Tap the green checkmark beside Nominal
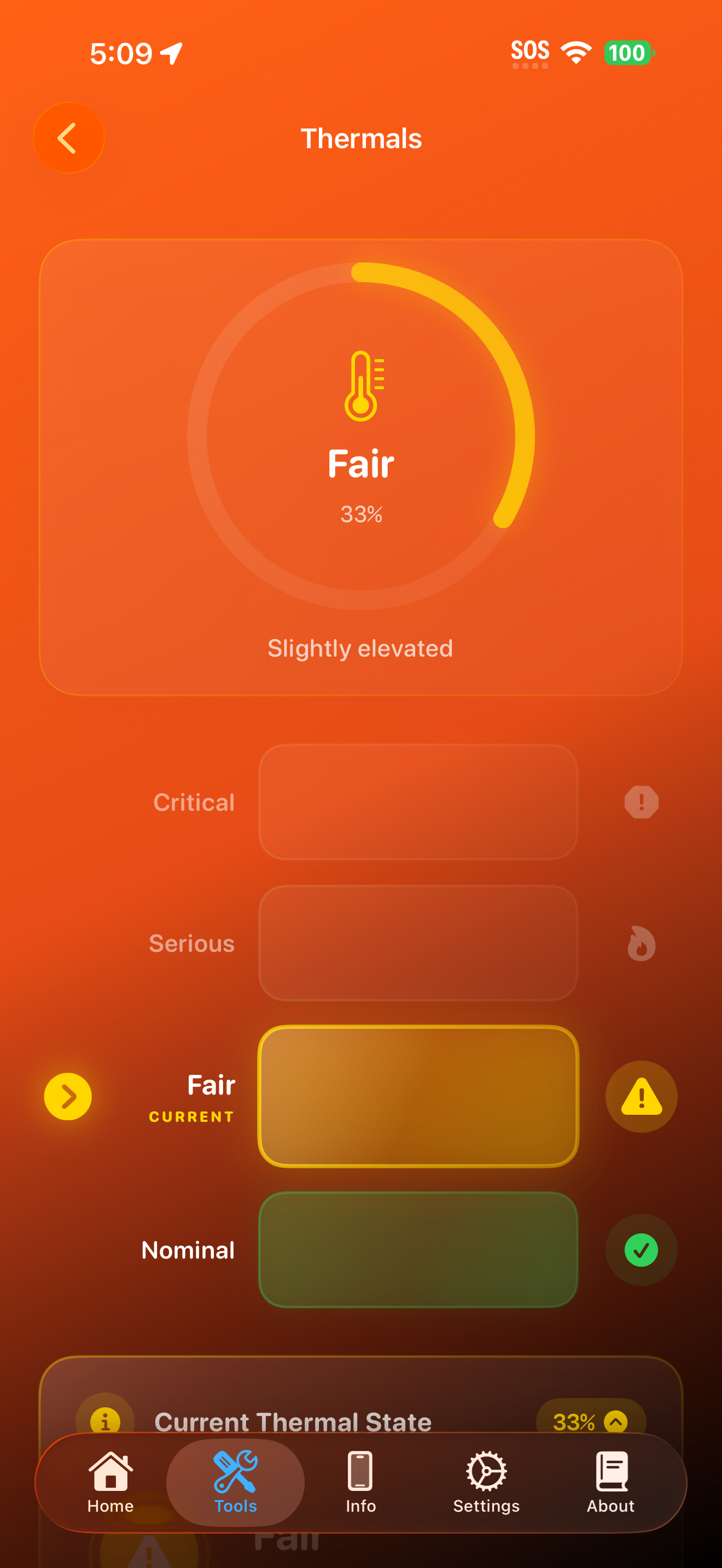Image resolution: width=722 pixels, height=1568 pixels. (x=641, y=1249)
